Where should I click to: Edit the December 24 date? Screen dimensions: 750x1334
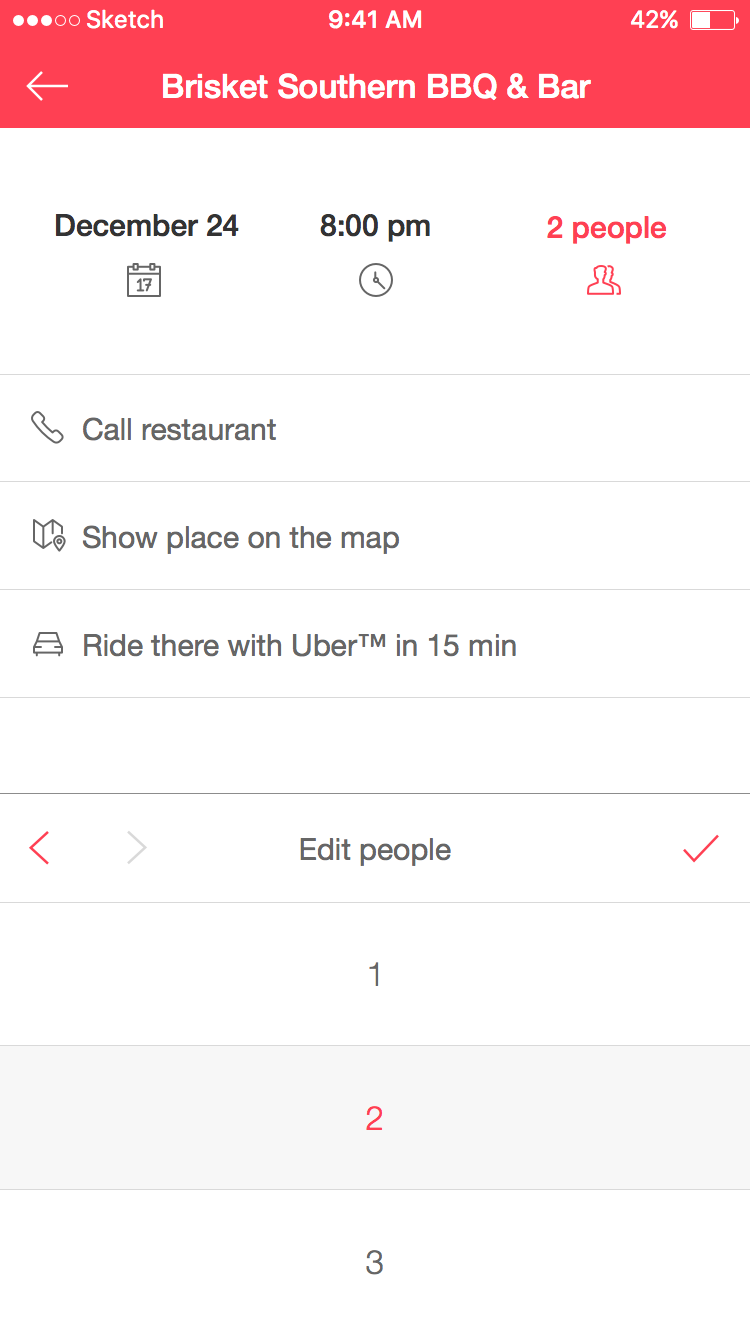[x=146, y=252]
